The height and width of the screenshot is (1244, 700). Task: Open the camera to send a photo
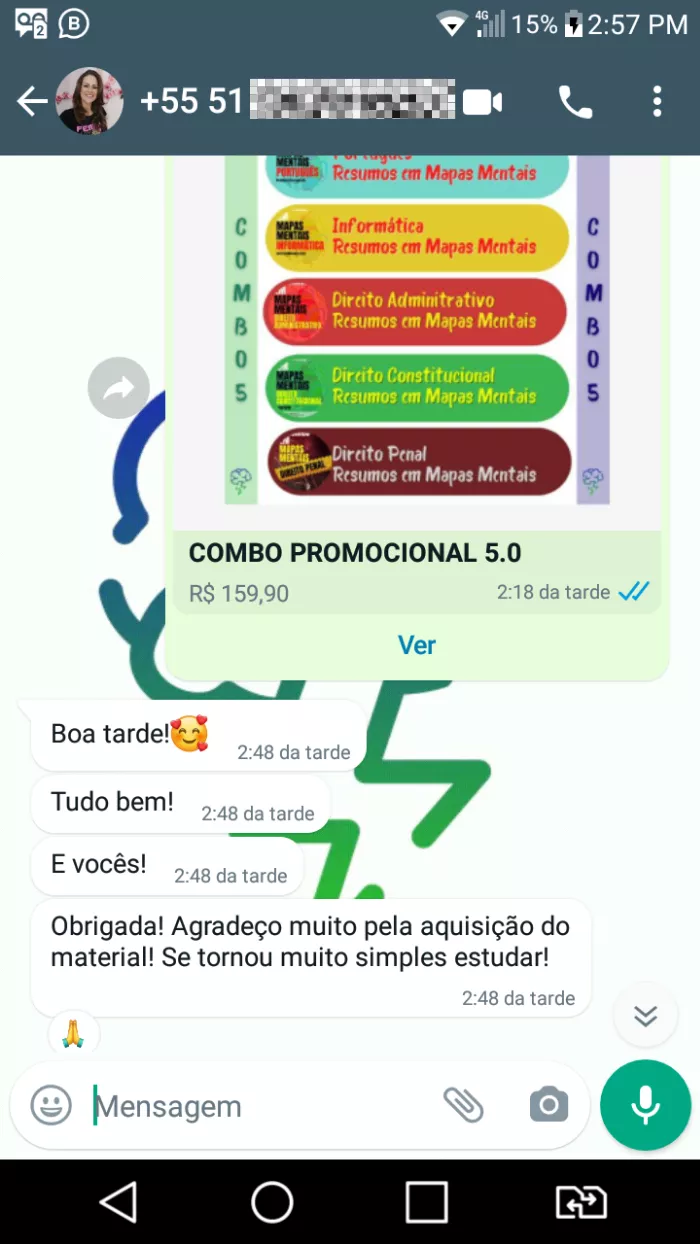[x=548, y=1105]
